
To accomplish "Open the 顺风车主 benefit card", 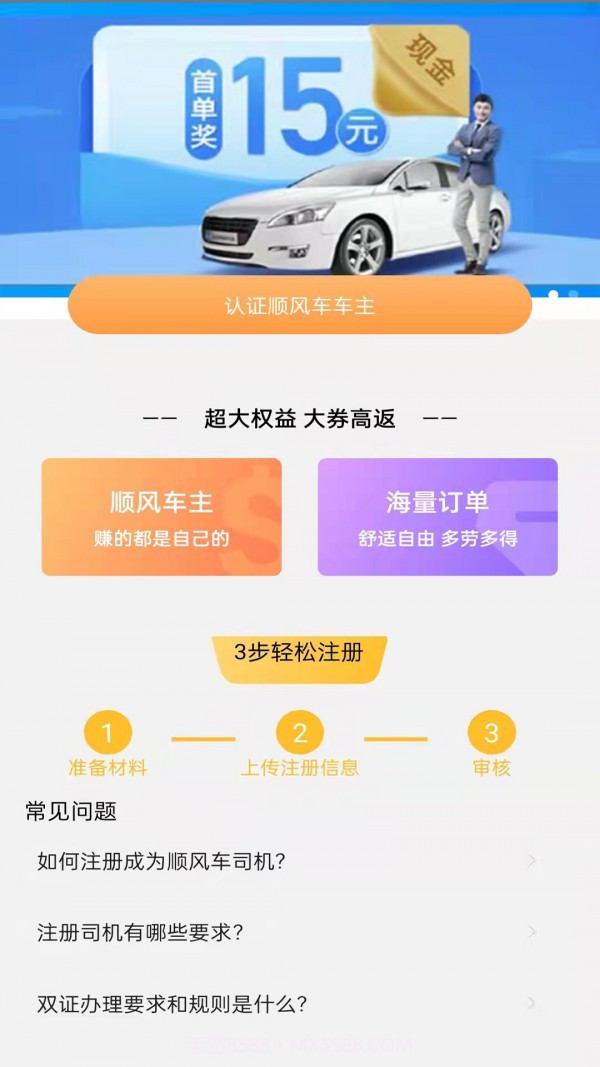I will coord(161,517).
